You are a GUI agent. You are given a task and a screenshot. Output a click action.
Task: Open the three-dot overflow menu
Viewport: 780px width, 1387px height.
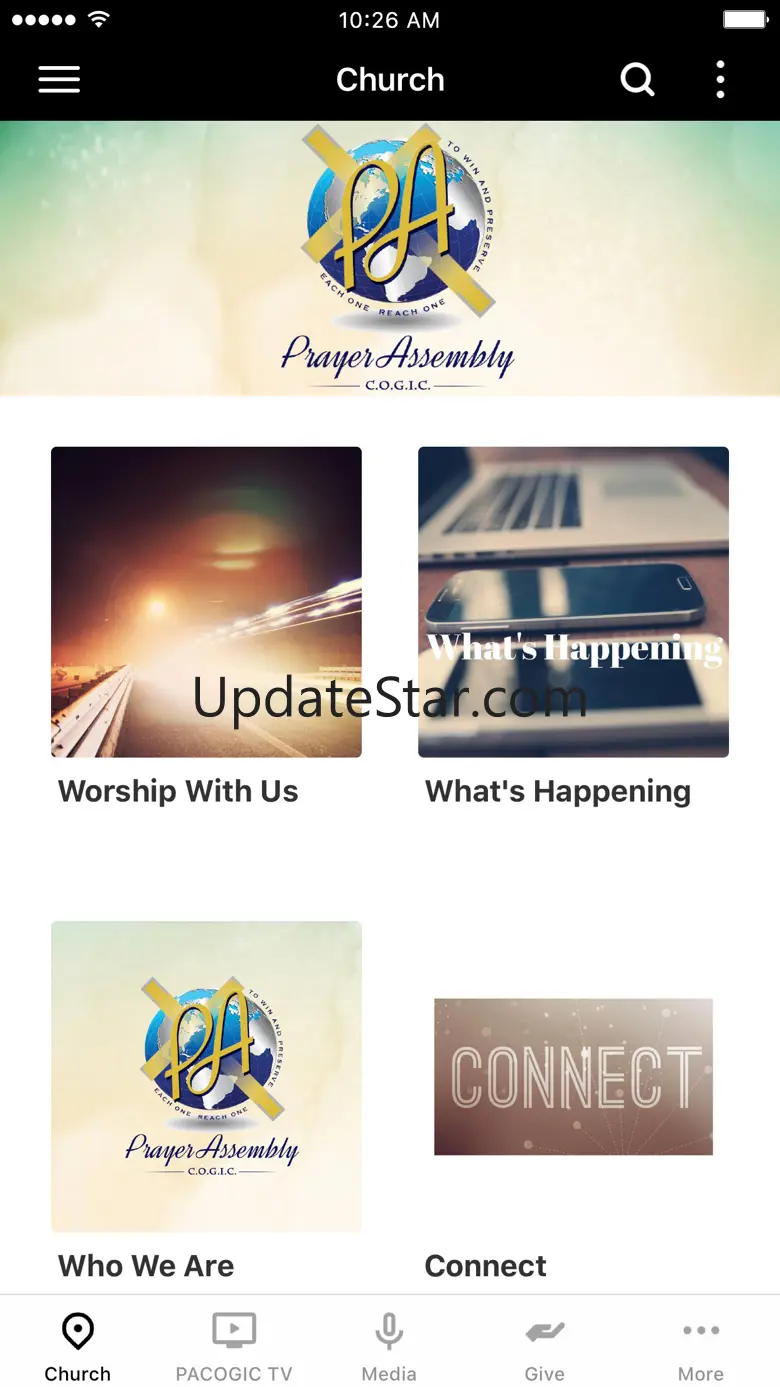(720, 80)
